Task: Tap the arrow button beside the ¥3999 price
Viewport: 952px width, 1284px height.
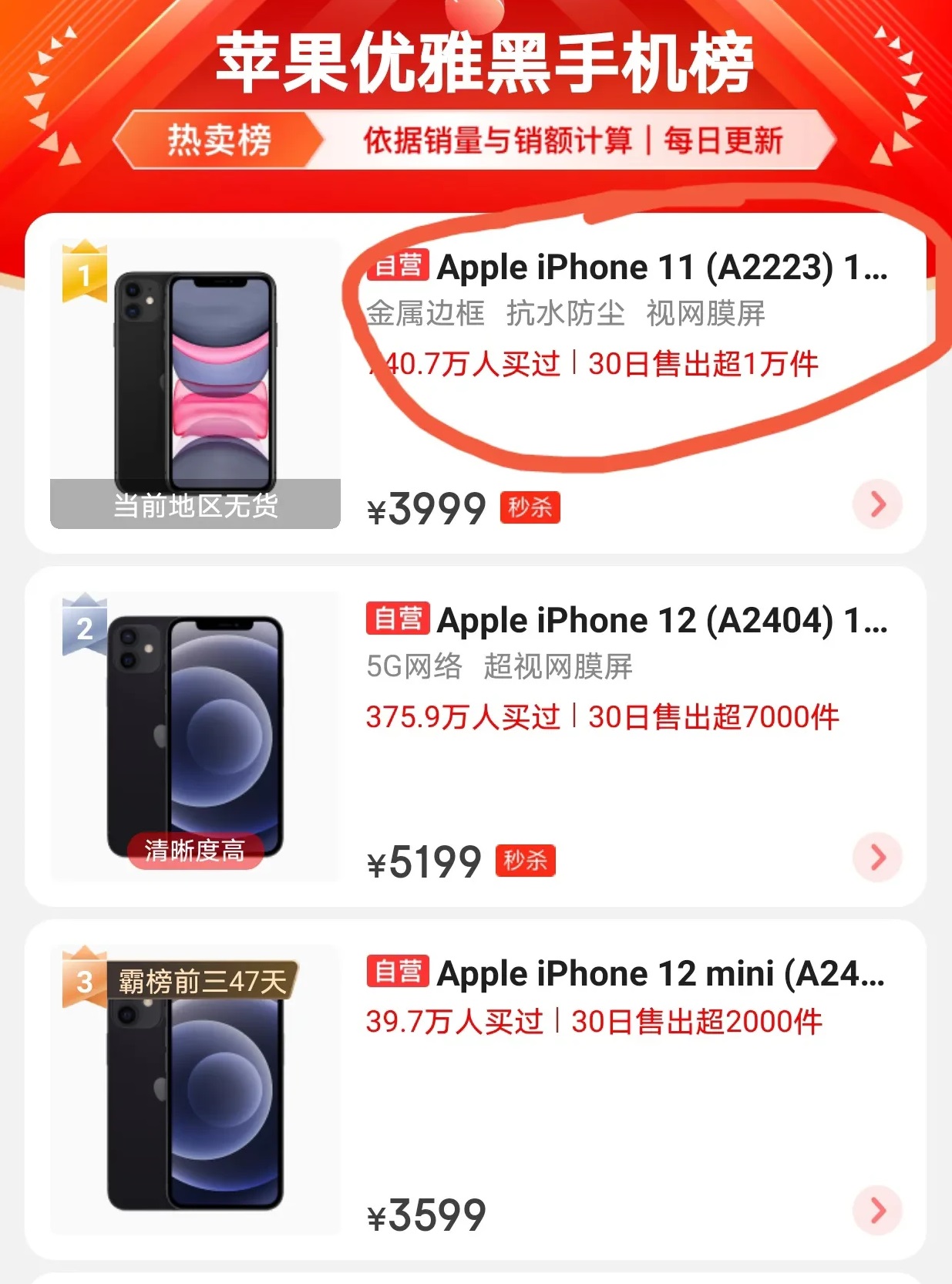Action: tap(877, 504)
